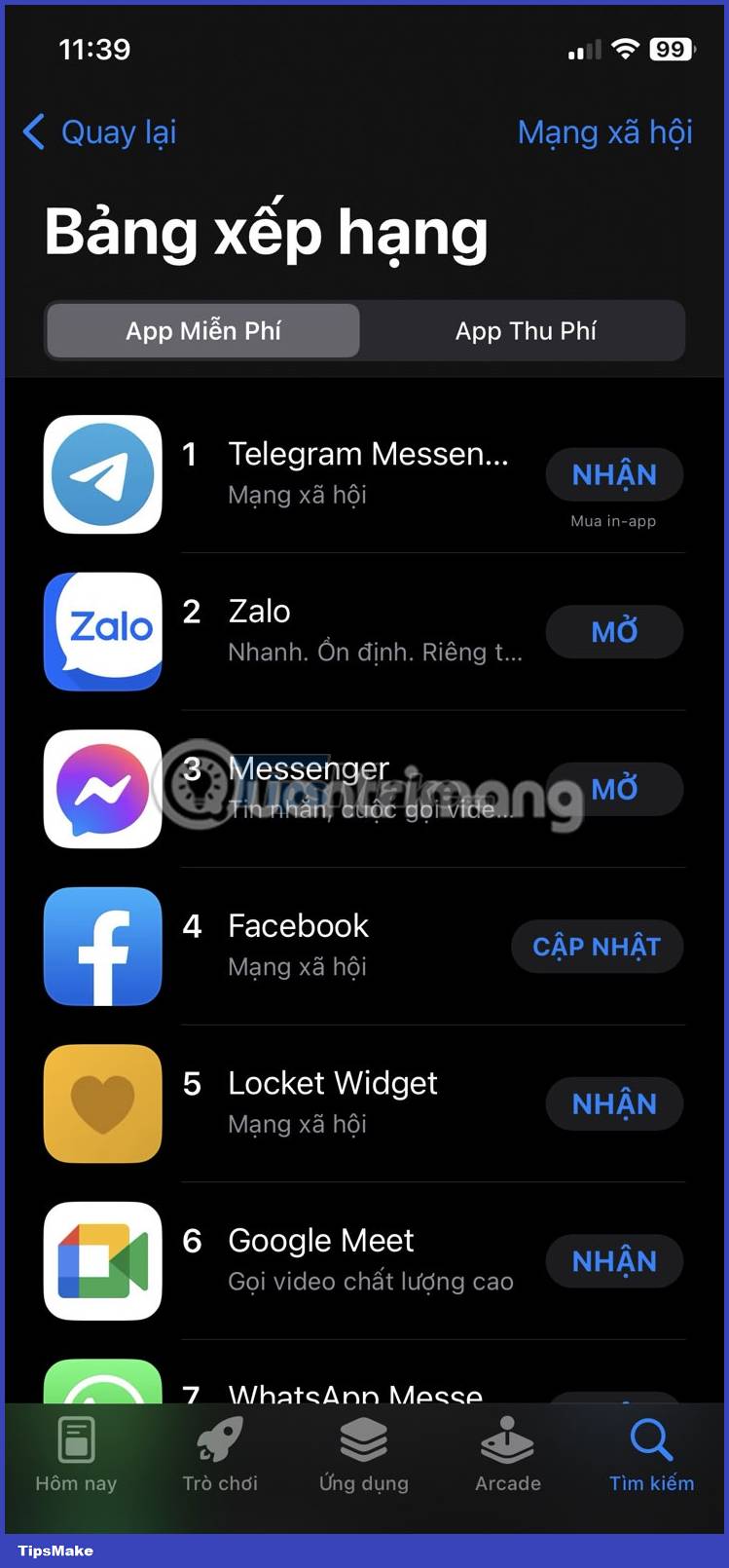Open the Telegram Messenger app icon
The width and height of the screenshot is (729, 1568).
[102, 475]
